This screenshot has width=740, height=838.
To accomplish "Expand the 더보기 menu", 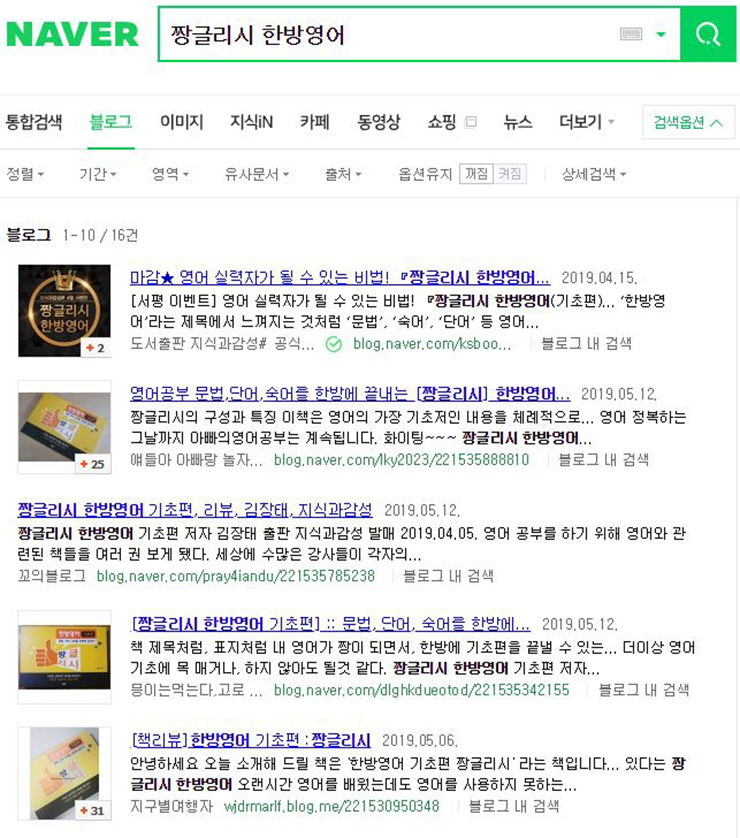I will pyautogui.click(x=586, y=122).
